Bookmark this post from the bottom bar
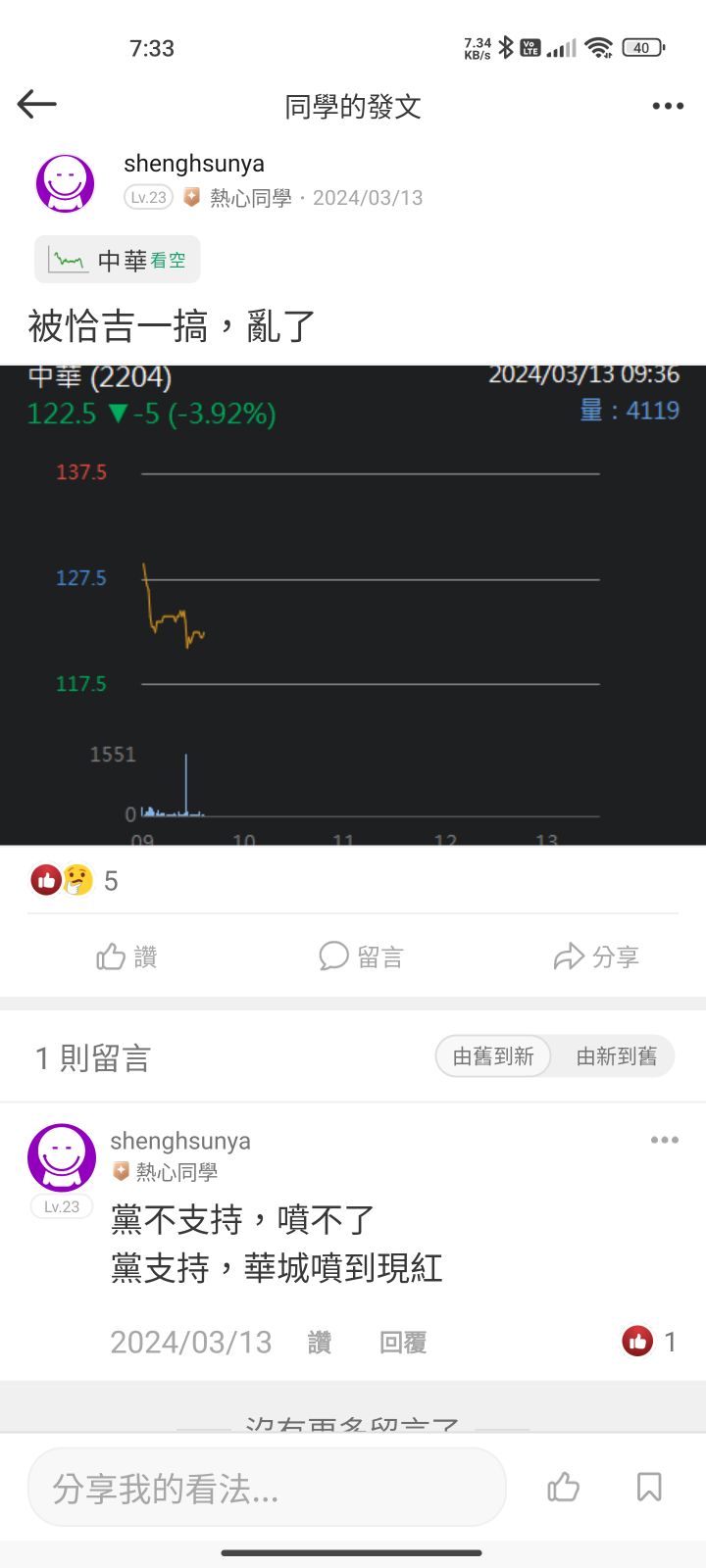Screen dimensions: 706x1568 click(649, 1488)
